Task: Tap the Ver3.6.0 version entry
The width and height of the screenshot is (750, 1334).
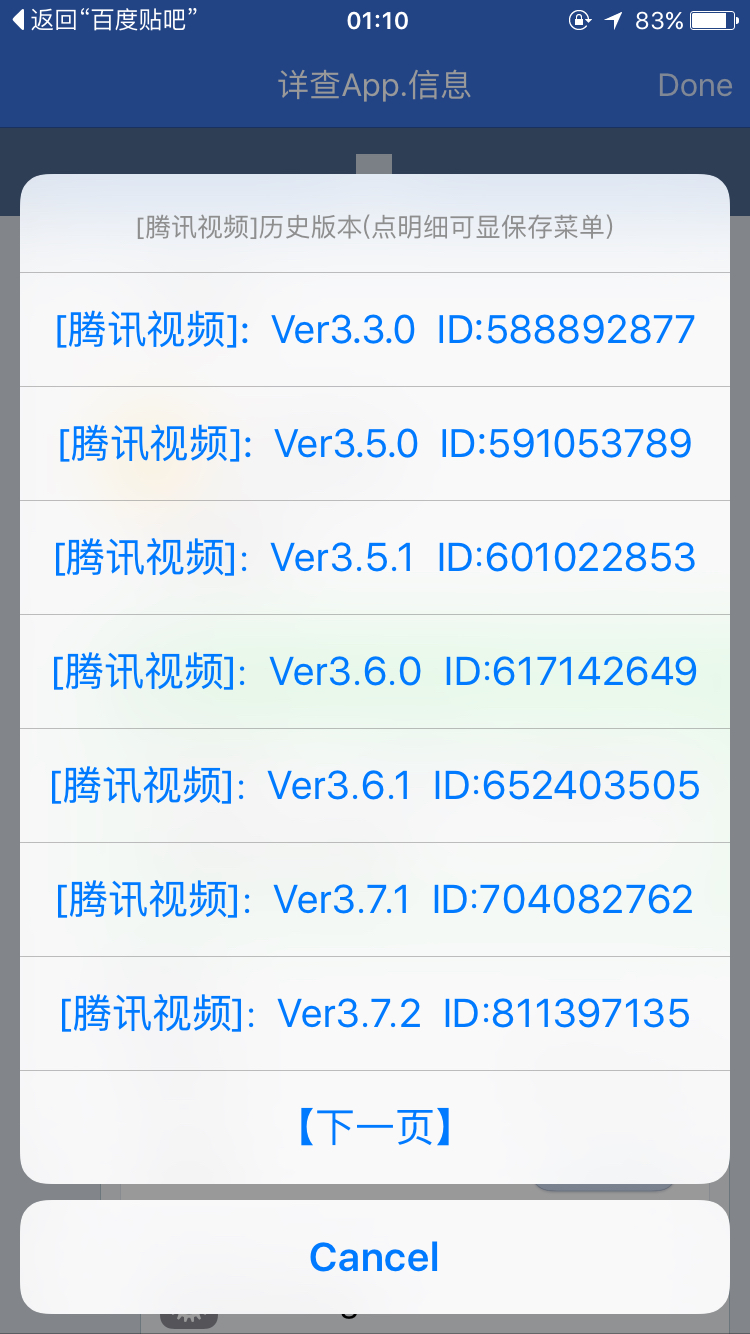Action: (375, 672)
